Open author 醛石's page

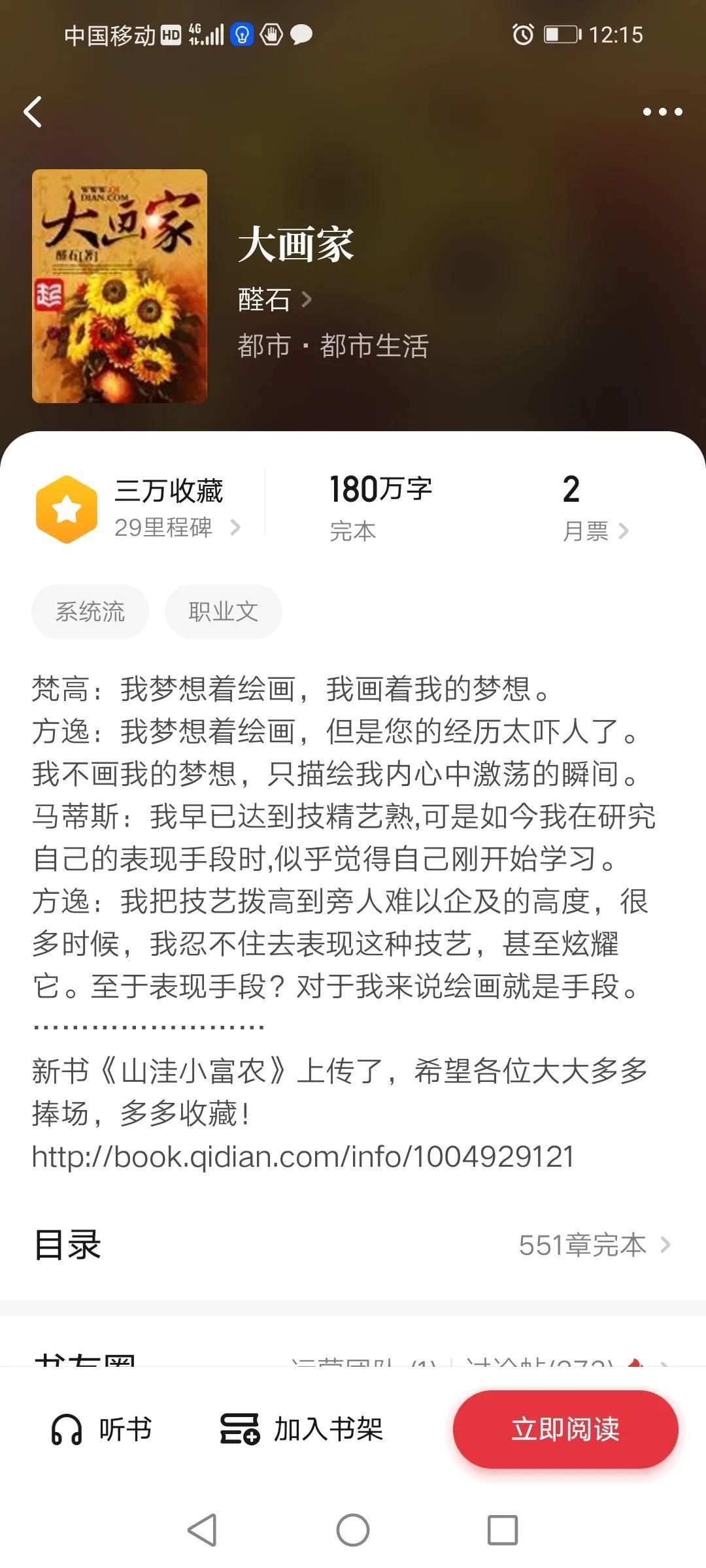coord(275,300)
